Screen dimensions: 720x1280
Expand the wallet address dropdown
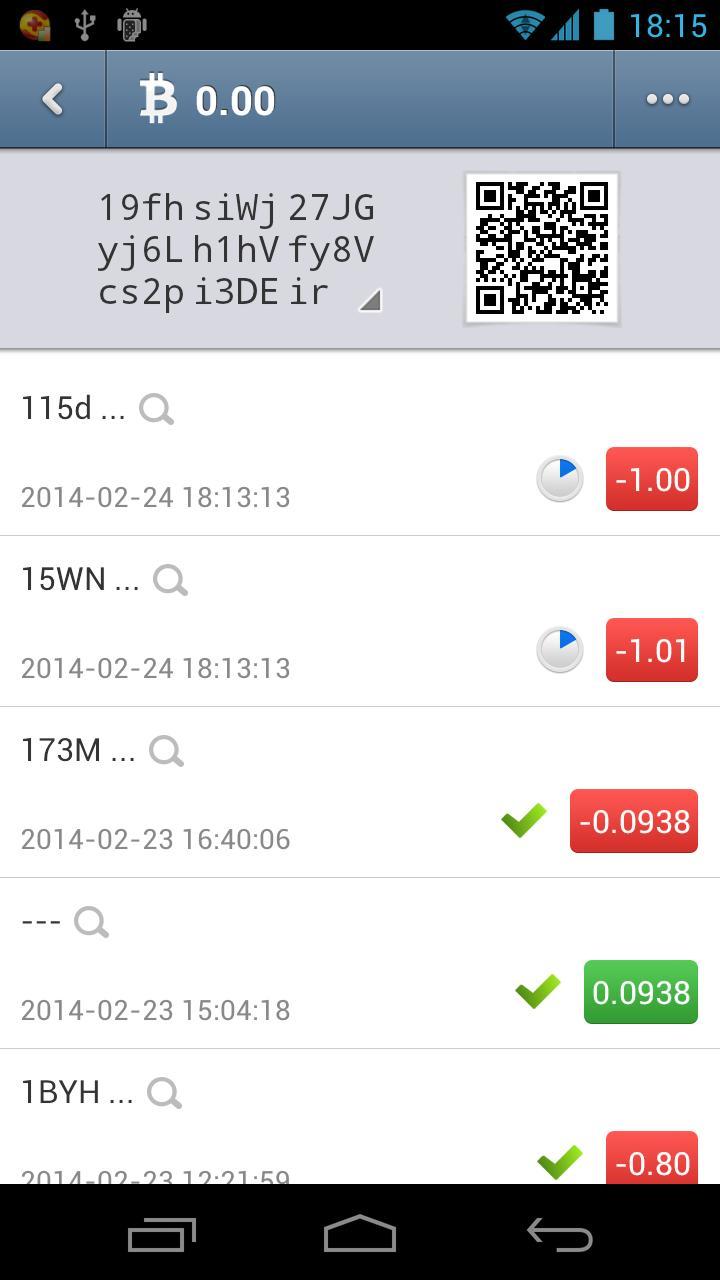pos(370,299)
